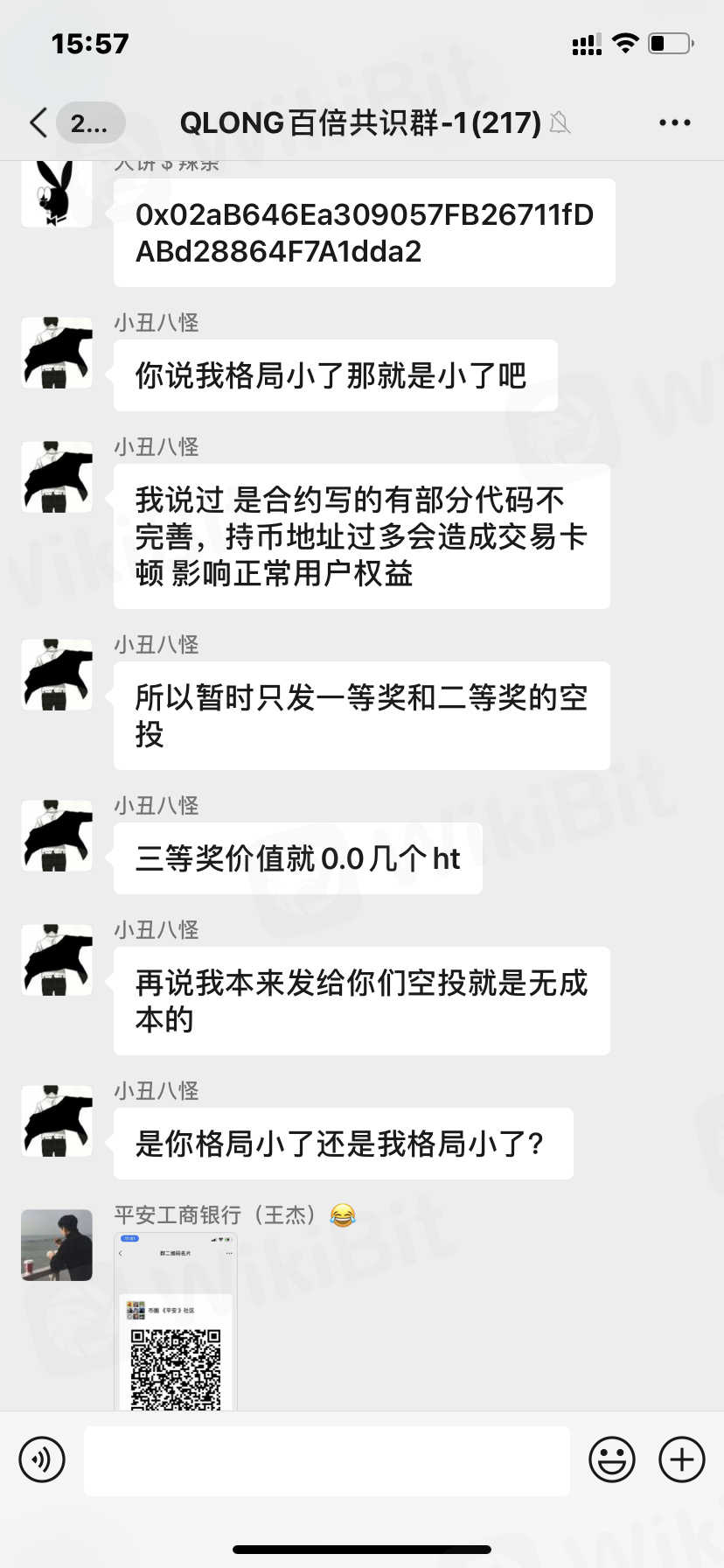Image resolution: width=724 pixels, height=1568 pixels.
Task: Open 小丑八怪 avatar beside 你说我格局小了 message
Action: 57,353
